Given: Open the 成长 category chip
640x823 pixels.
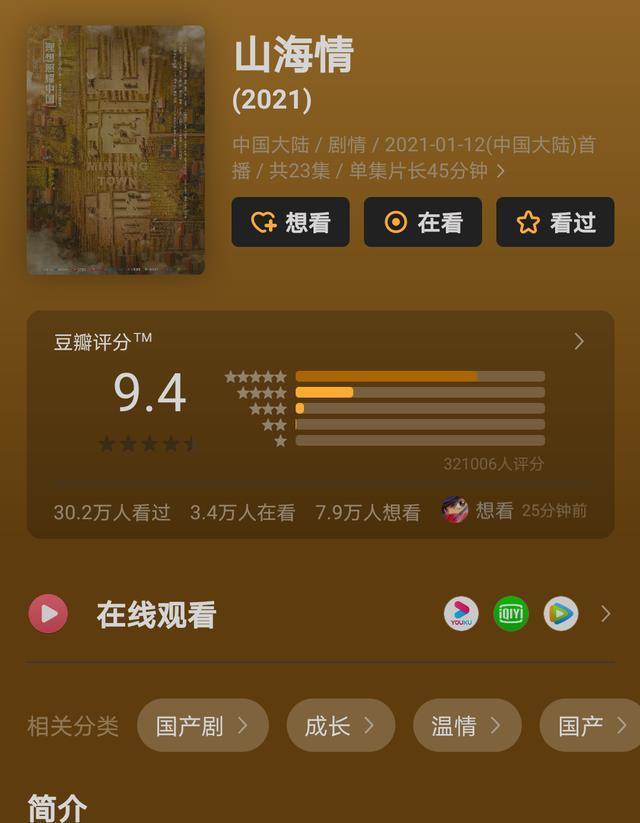Looking at the screenshot, I should click(340, 725).
